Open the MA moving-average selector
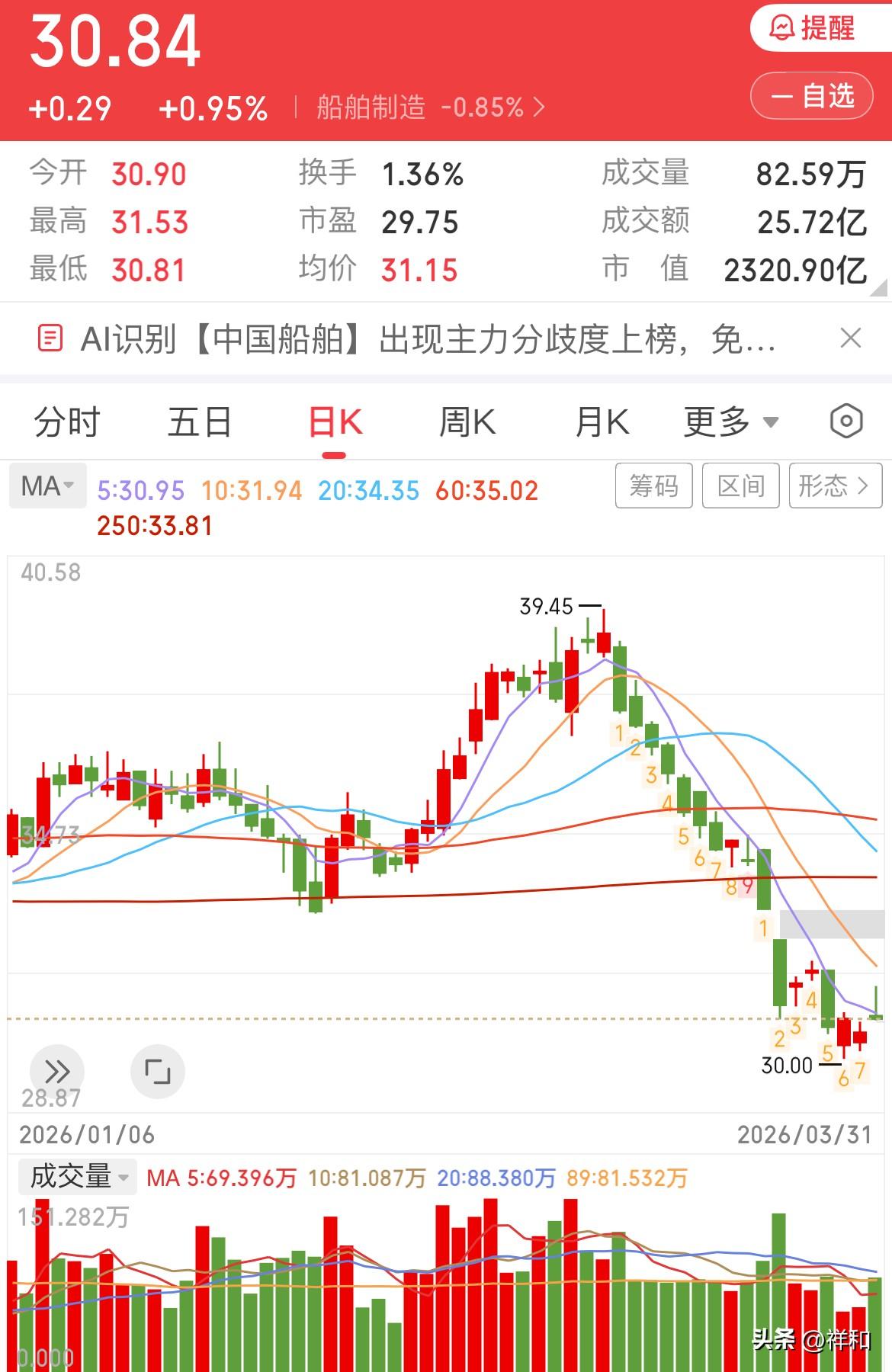 pyautogui.click(x=46, y=486)
